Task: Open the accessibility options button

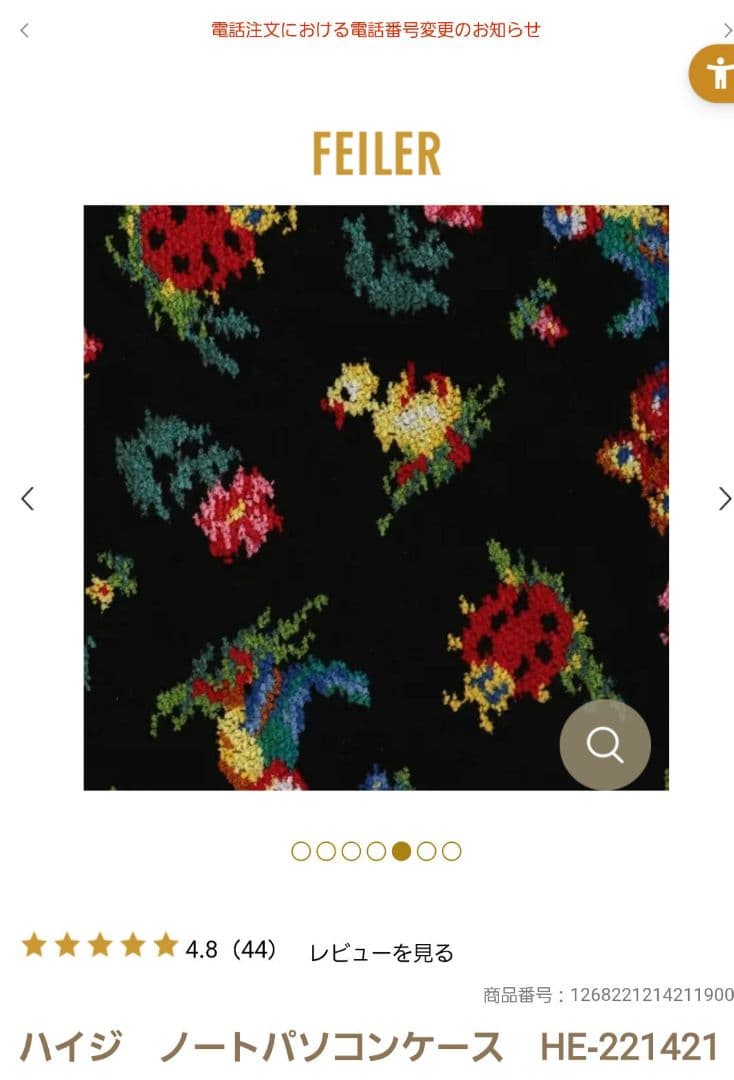Action: point(715,74)
